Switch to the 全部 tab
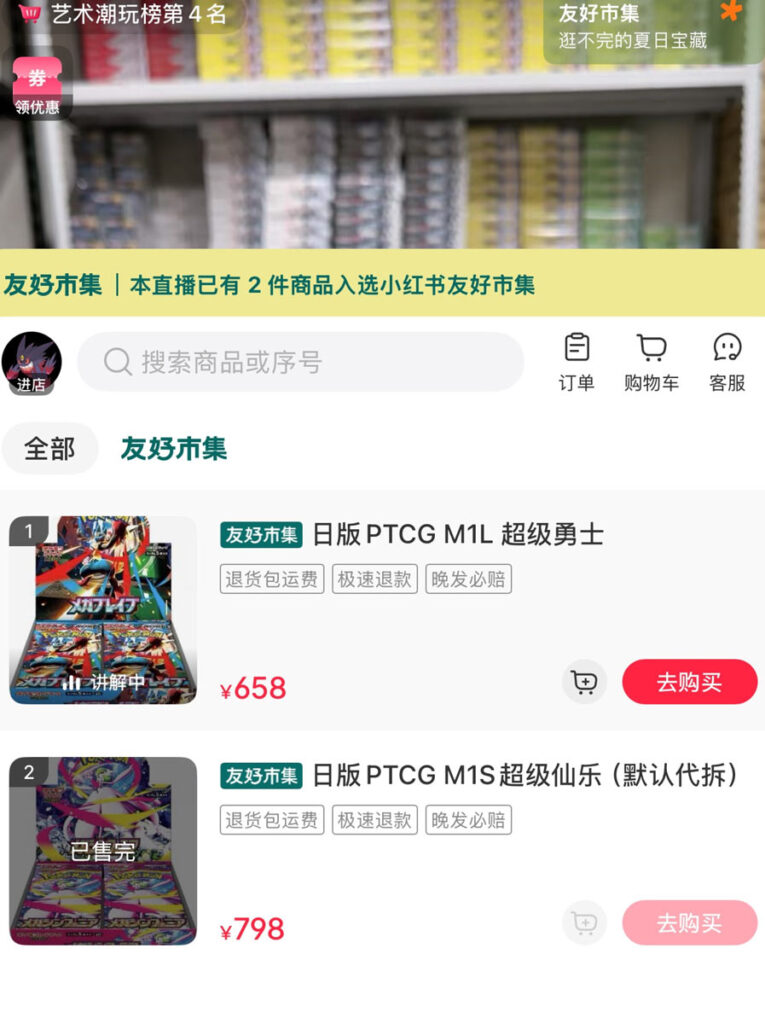 click(x=50, y=449)
